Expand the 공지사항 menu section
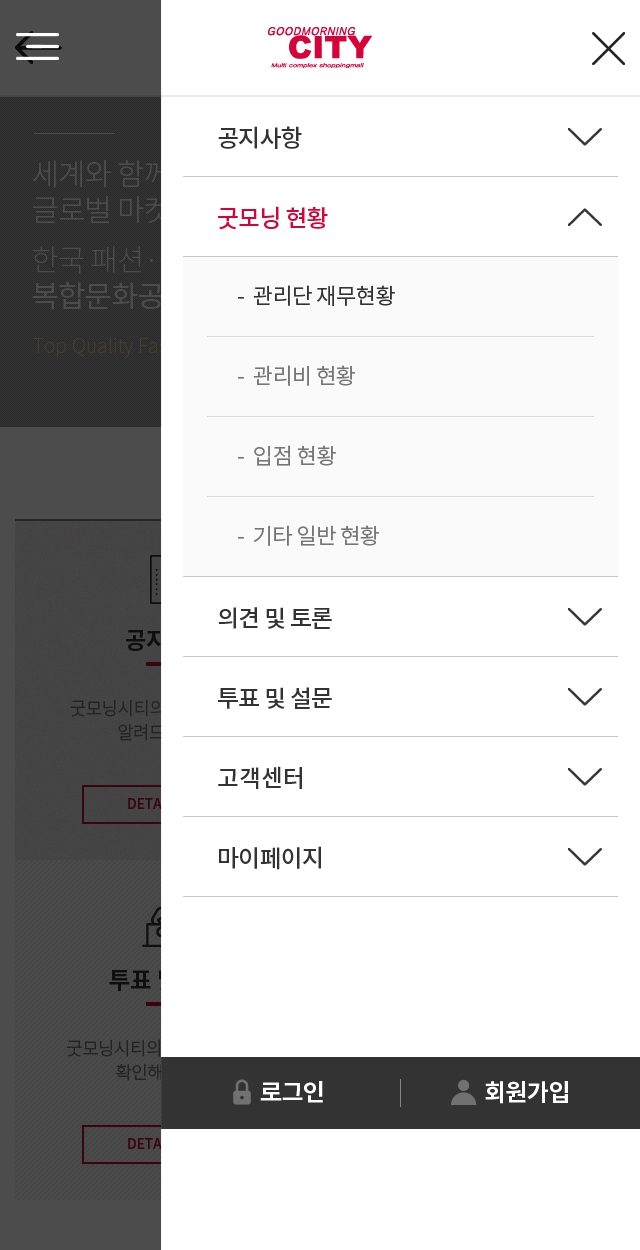Image resolution: width=640 pixels, height=1250 pixels. click(x=400, y=137)
